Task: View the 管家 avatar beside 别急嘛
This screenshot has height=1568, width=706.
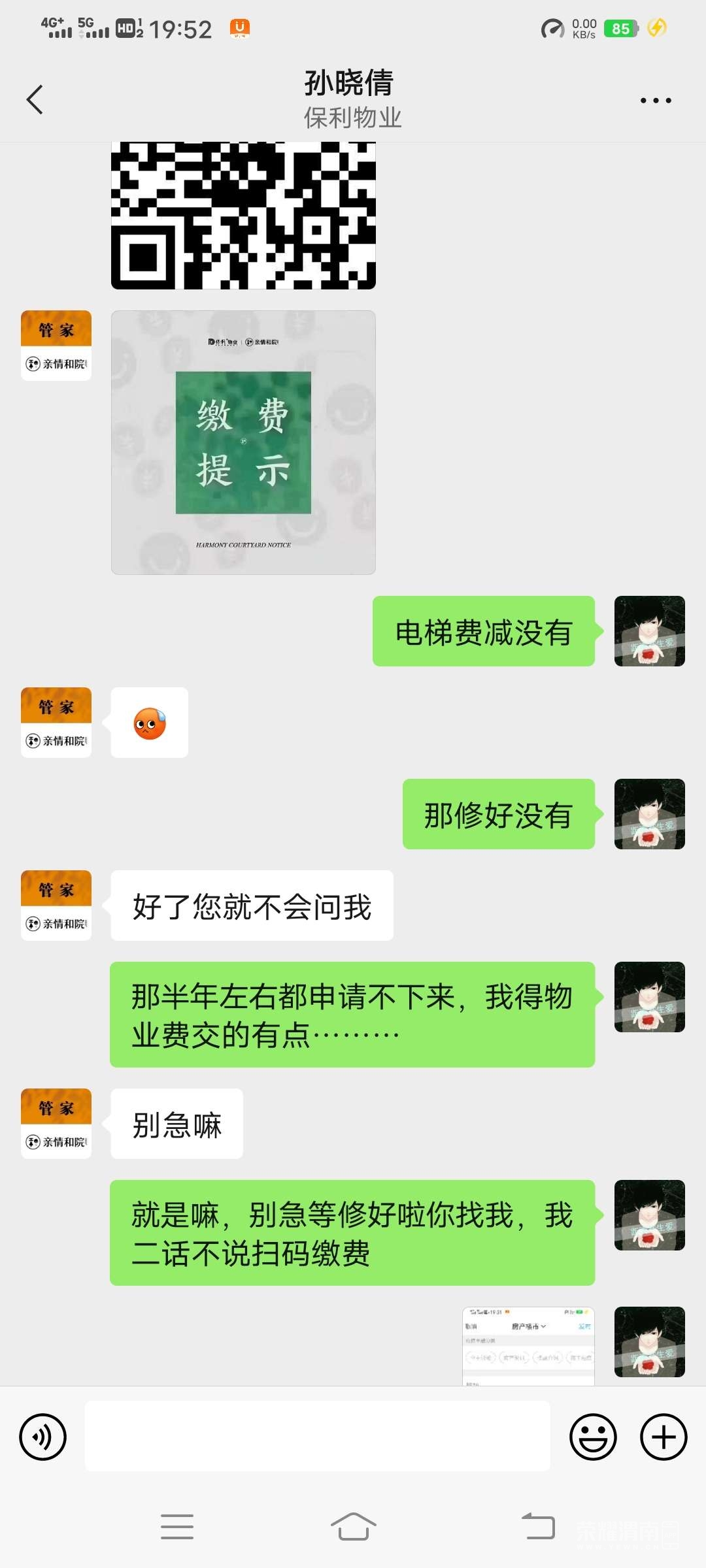Action: (x=56, y=1123)
